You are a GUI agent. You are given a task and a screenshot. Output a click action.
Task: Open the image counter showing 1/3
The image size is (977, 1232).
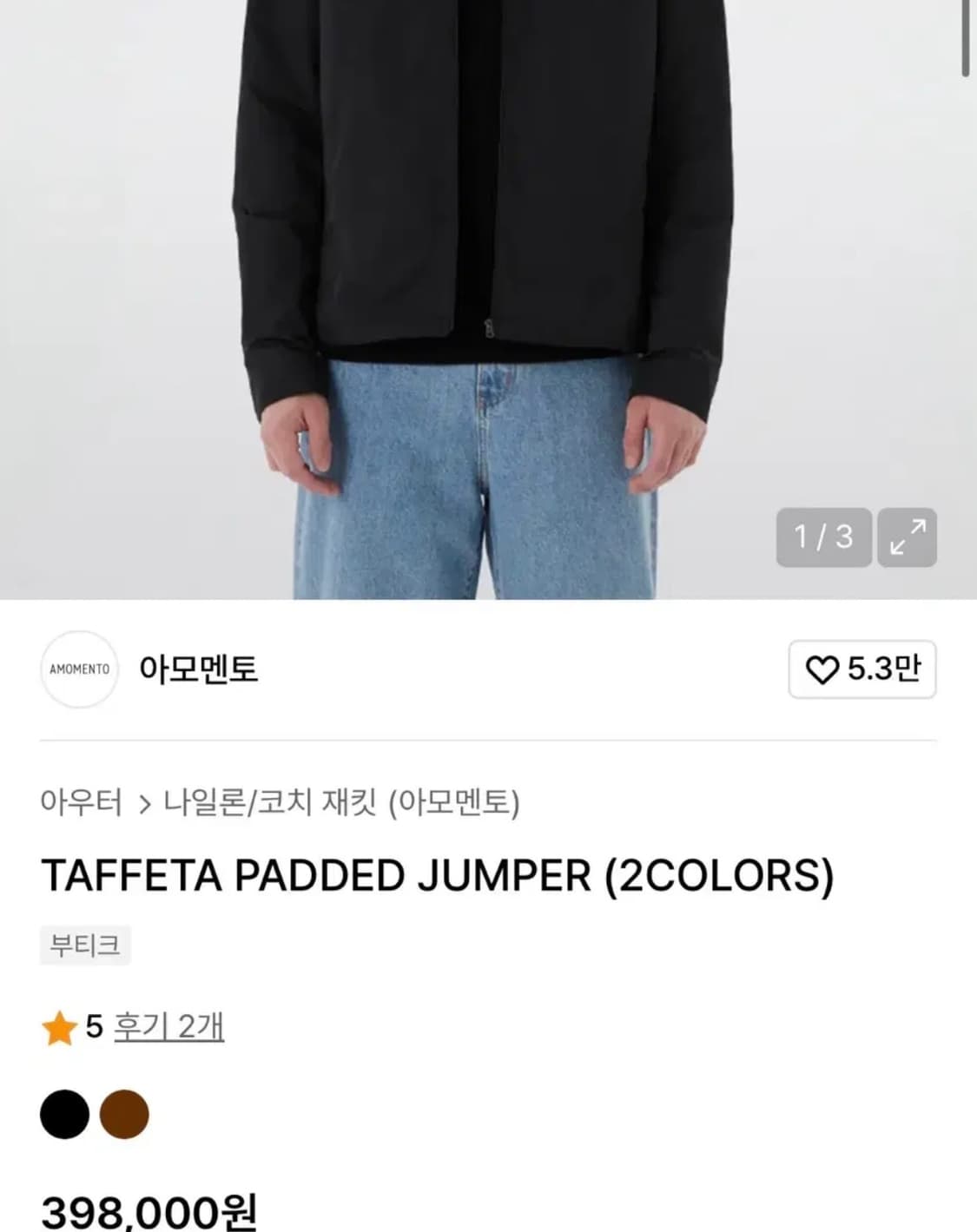[822, 538]
